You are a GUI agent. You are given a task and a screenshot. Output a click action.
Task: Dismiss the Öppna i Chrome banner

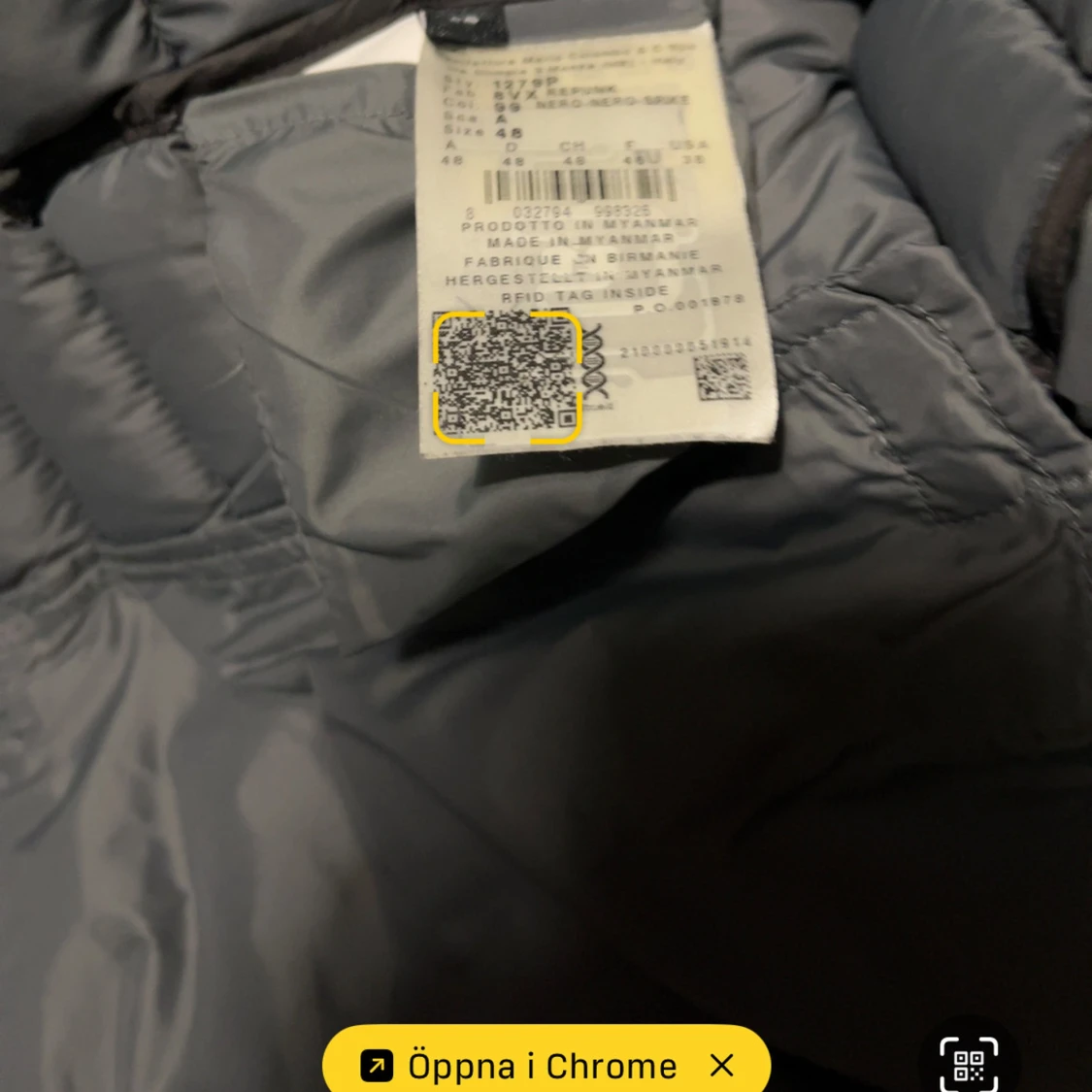[x=722, y=1065]
